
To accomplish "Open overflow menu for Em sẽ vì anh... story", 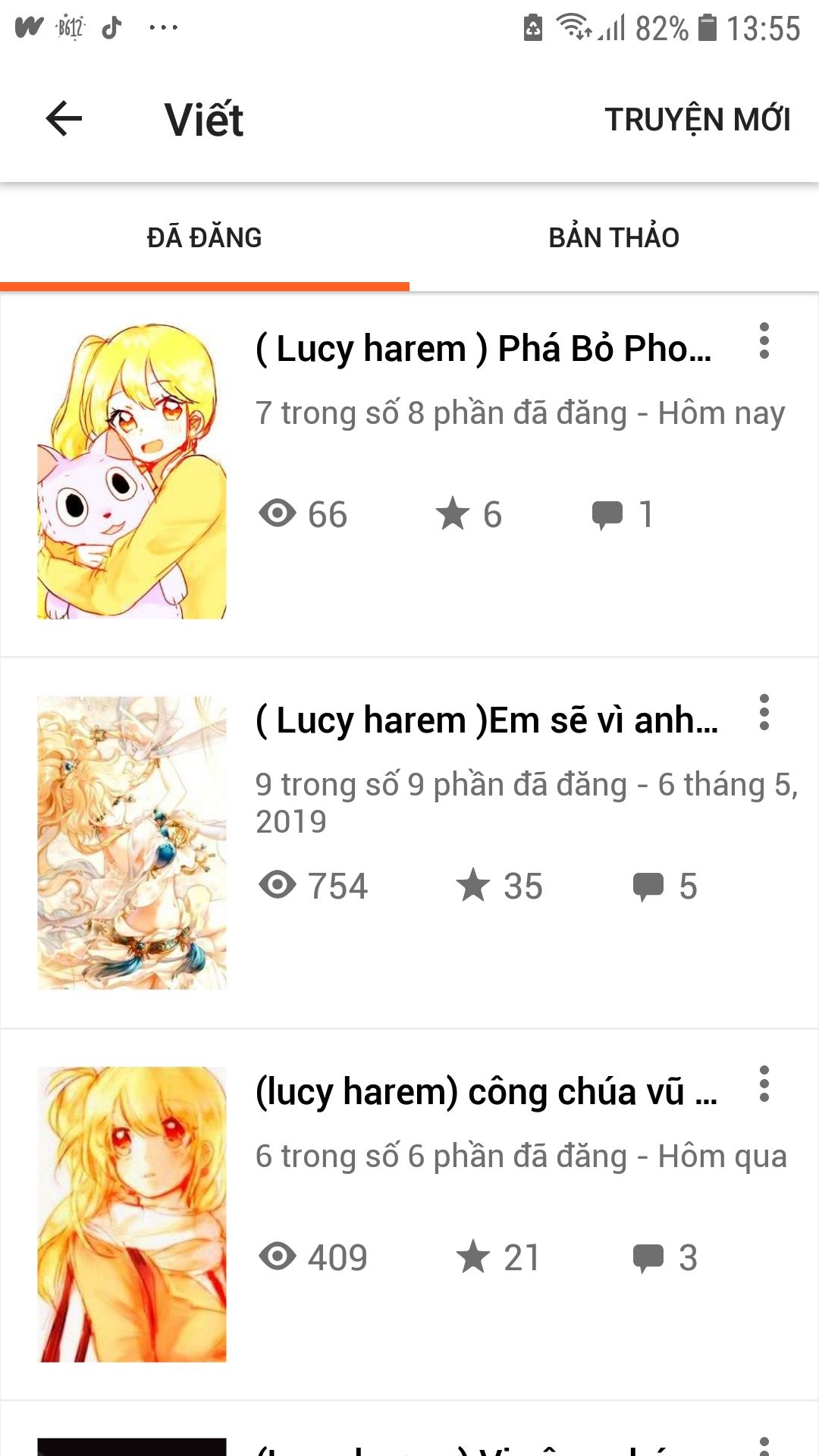I will pos(764,713).
